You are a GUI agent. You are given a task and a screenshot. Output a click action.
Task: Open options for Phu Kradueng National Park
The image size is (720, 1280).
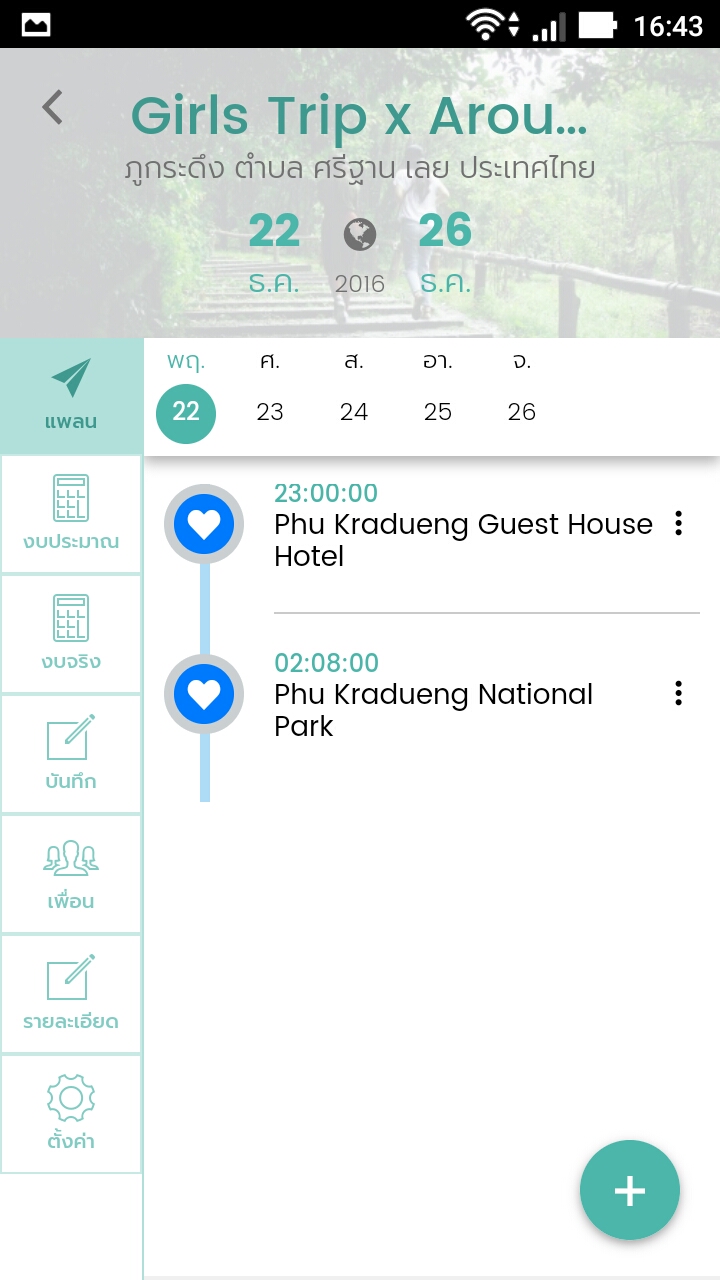(x=679, y=693)
